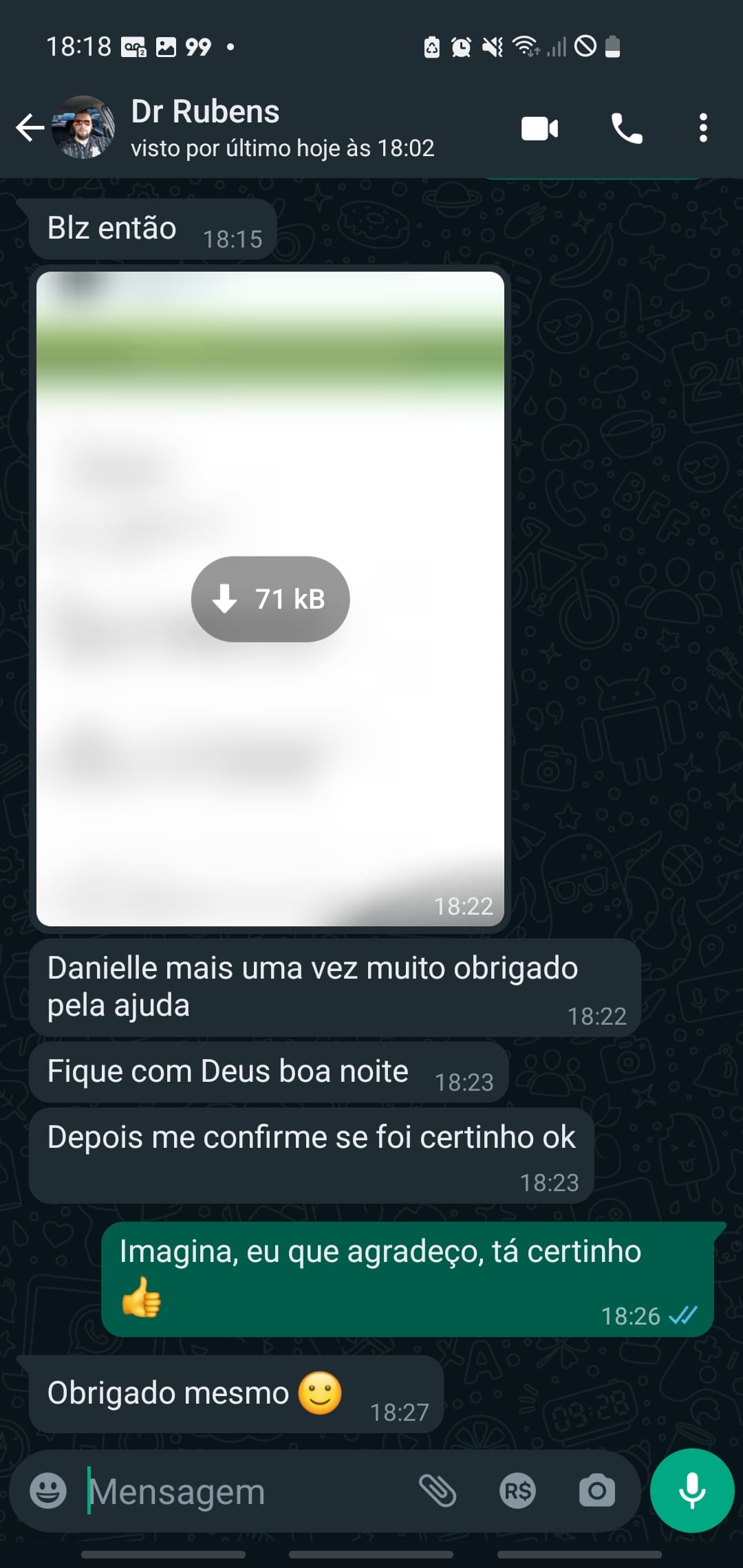Tap the read receipt checkmarks on your reply

coord(684,1316)
